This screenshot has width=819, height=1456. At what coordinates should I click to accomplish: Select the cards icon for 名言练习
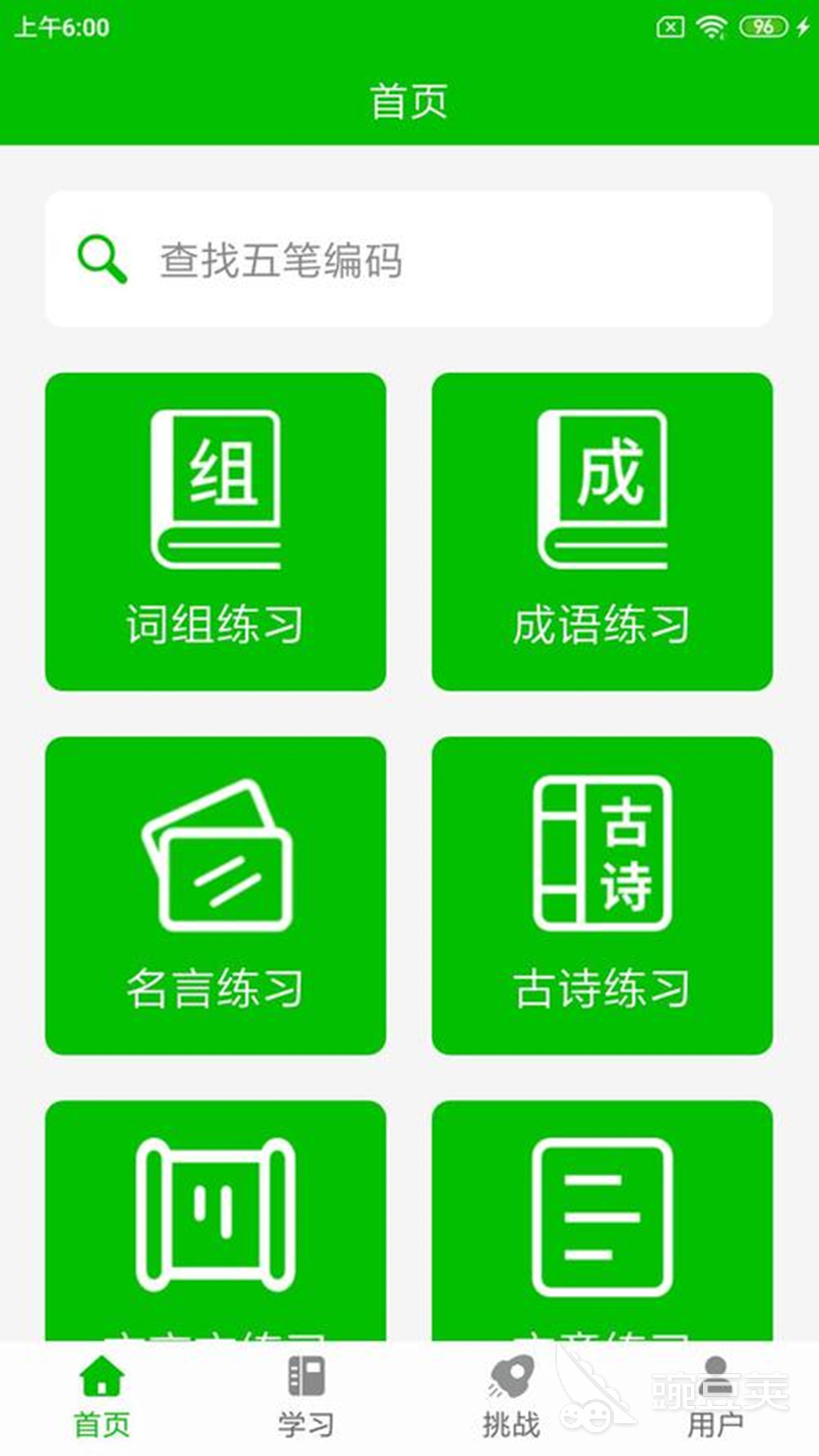(x=215, y=849)
